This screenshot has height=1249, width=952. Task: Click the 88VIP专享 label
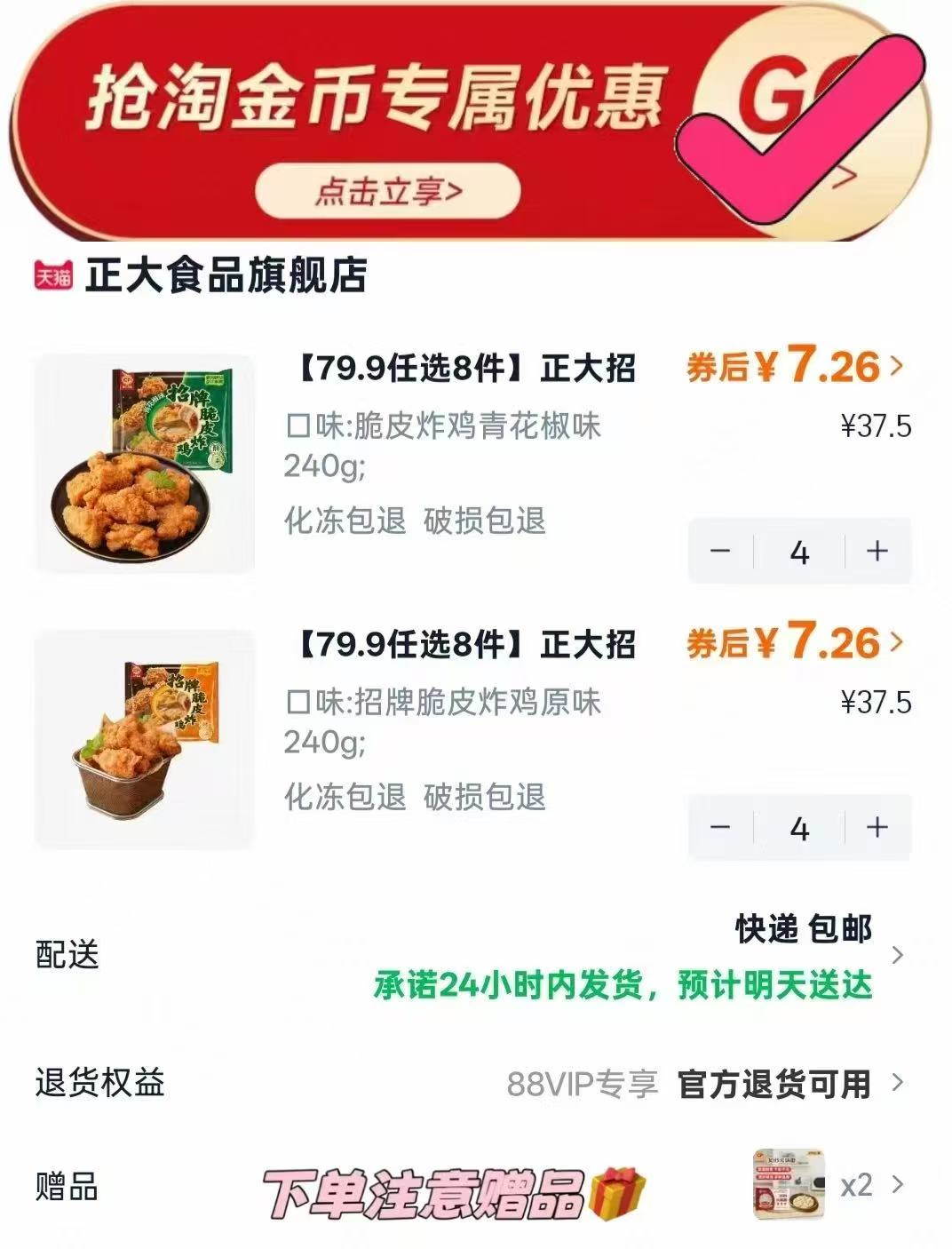(582, 1082)
